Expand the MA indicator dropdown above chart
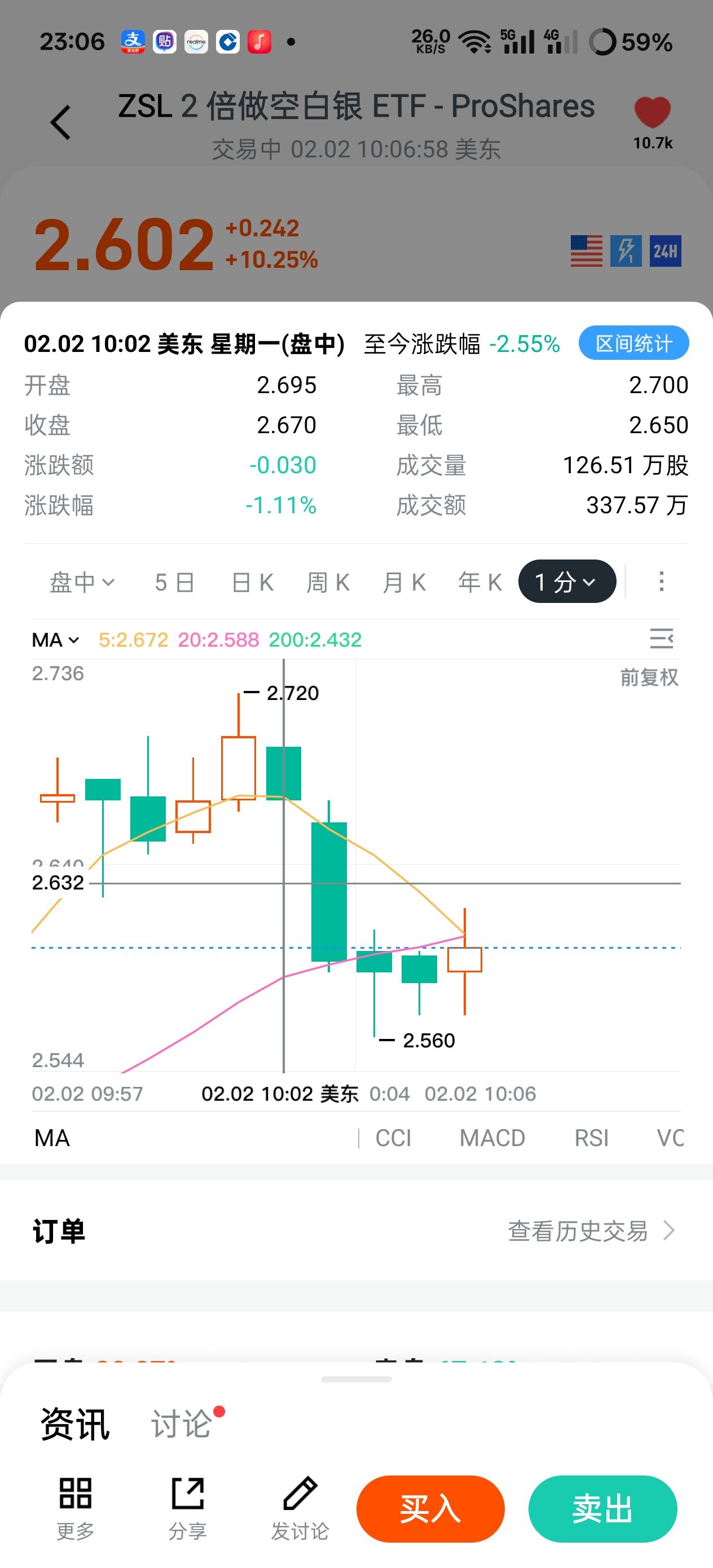Image resolution: width=713 pixels, height=1568 pixels. 55,640
